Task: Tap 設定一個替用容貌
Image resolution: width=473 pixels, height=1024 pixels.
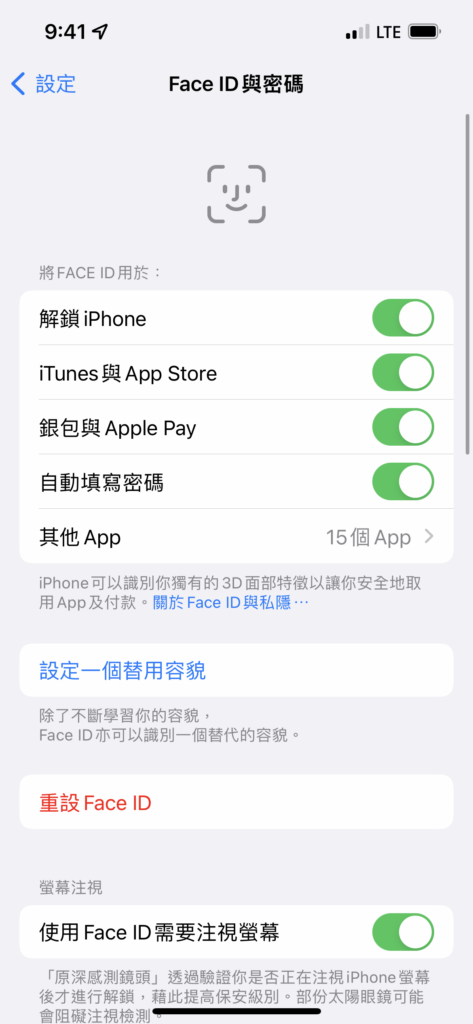Action: [236, 670]
